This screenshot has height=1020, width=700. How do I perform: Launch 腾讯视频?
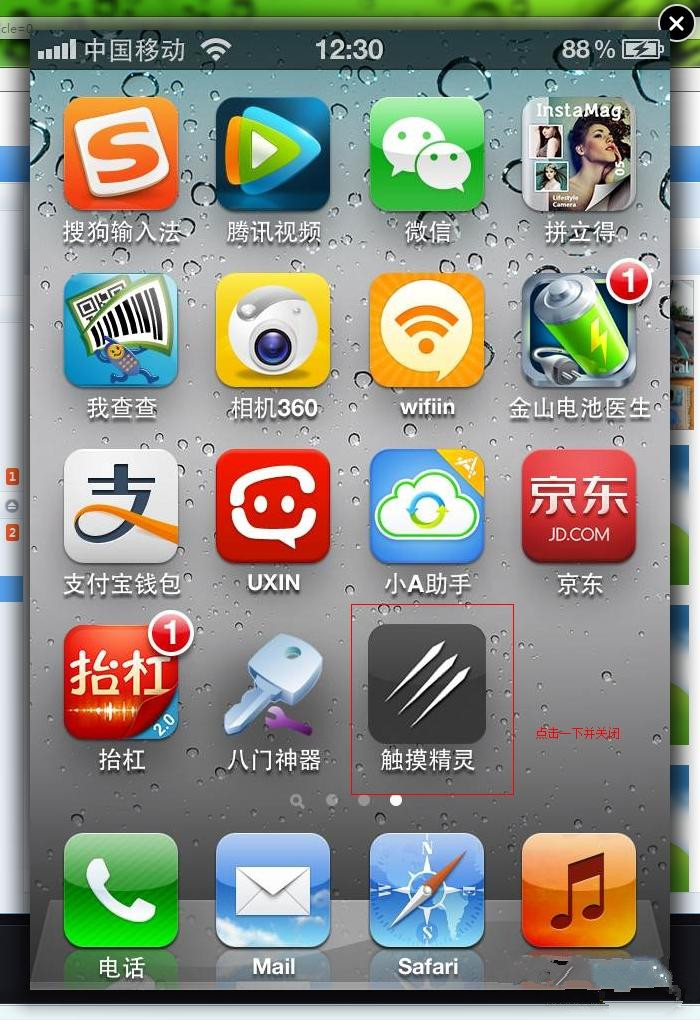point(273,154)
